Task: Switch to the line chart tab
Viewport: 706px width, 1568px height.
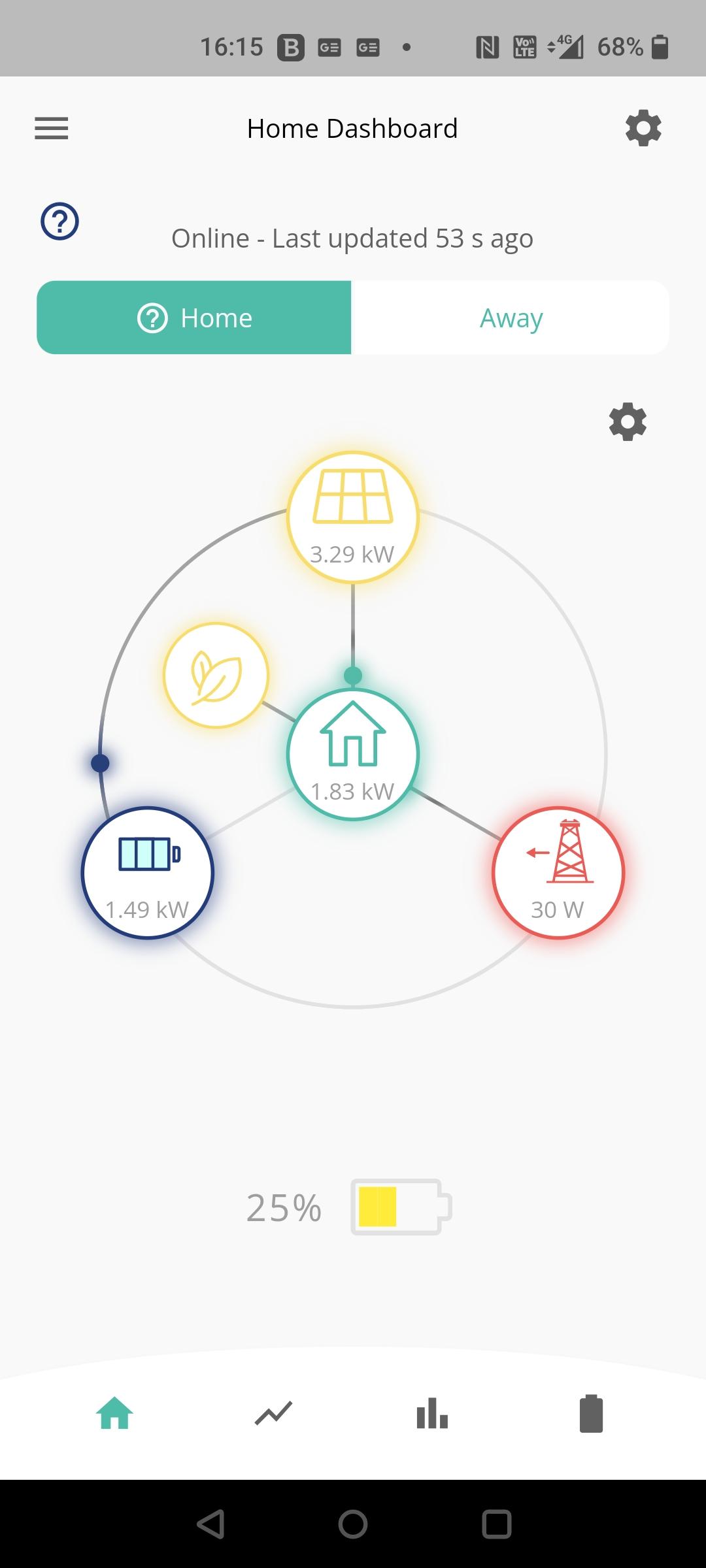Action: tap(273, 1413)
